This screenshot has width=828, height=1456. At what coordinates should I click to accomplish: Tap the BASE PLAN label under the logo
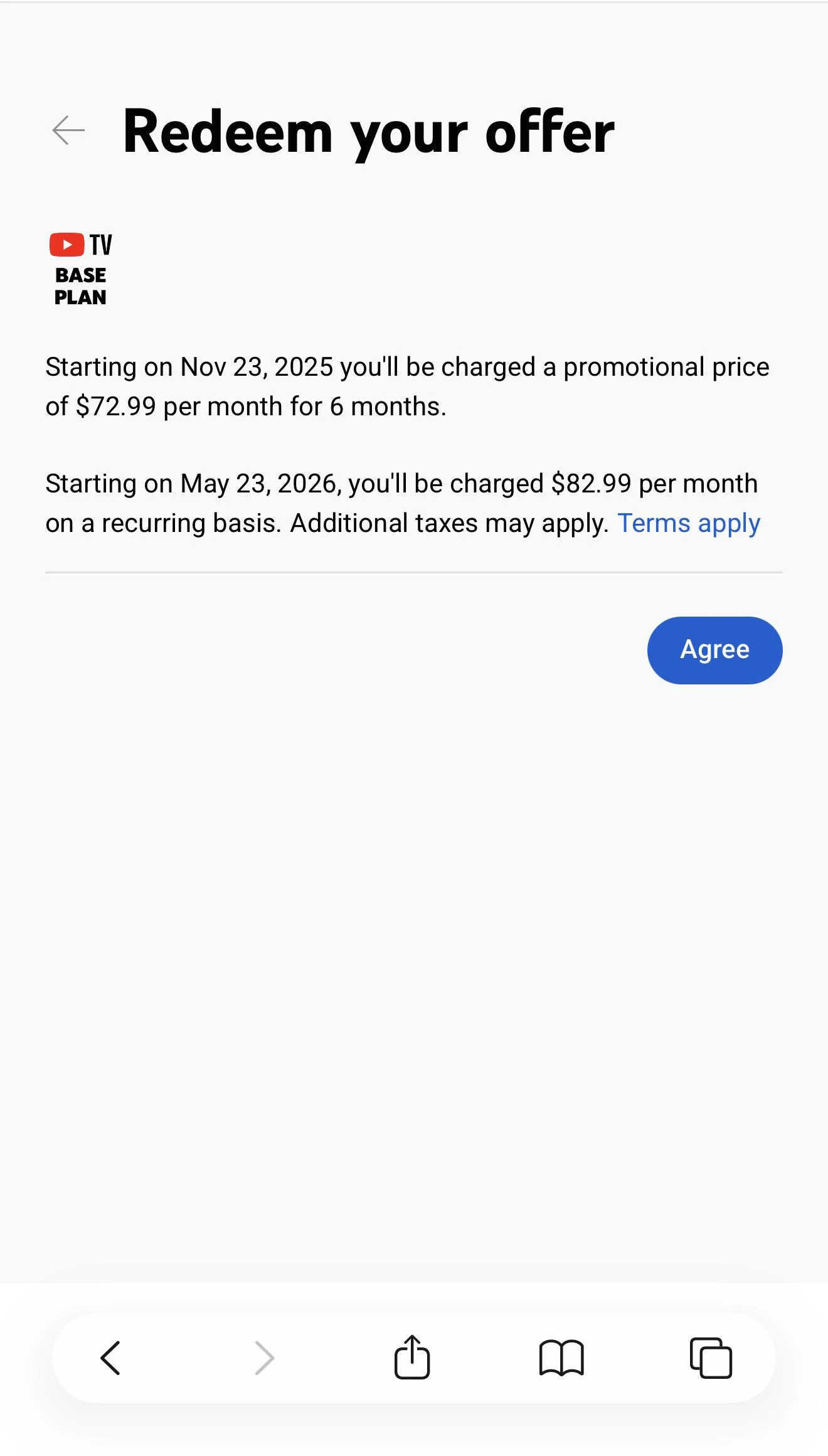[x=80, y=285]
